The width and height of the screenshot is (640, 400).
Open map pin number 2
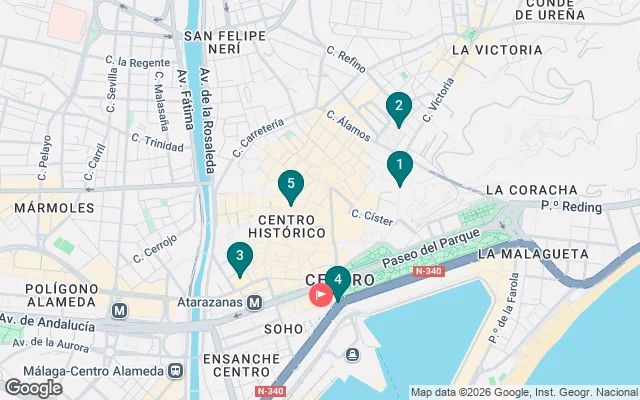pyautogui.click(x=398, y=107)
